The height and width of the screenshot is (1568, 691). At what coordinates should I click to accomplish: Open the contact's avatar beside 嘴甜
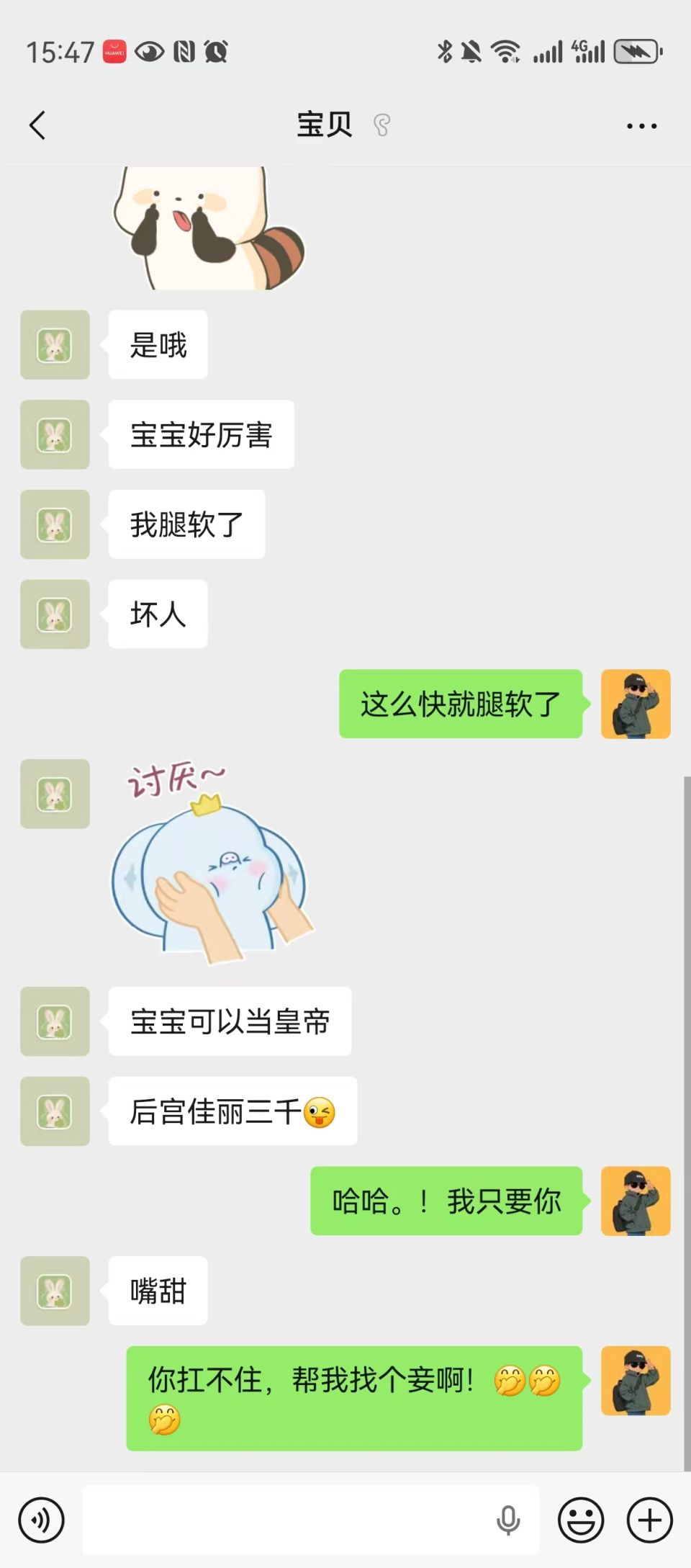[55, 1291]
